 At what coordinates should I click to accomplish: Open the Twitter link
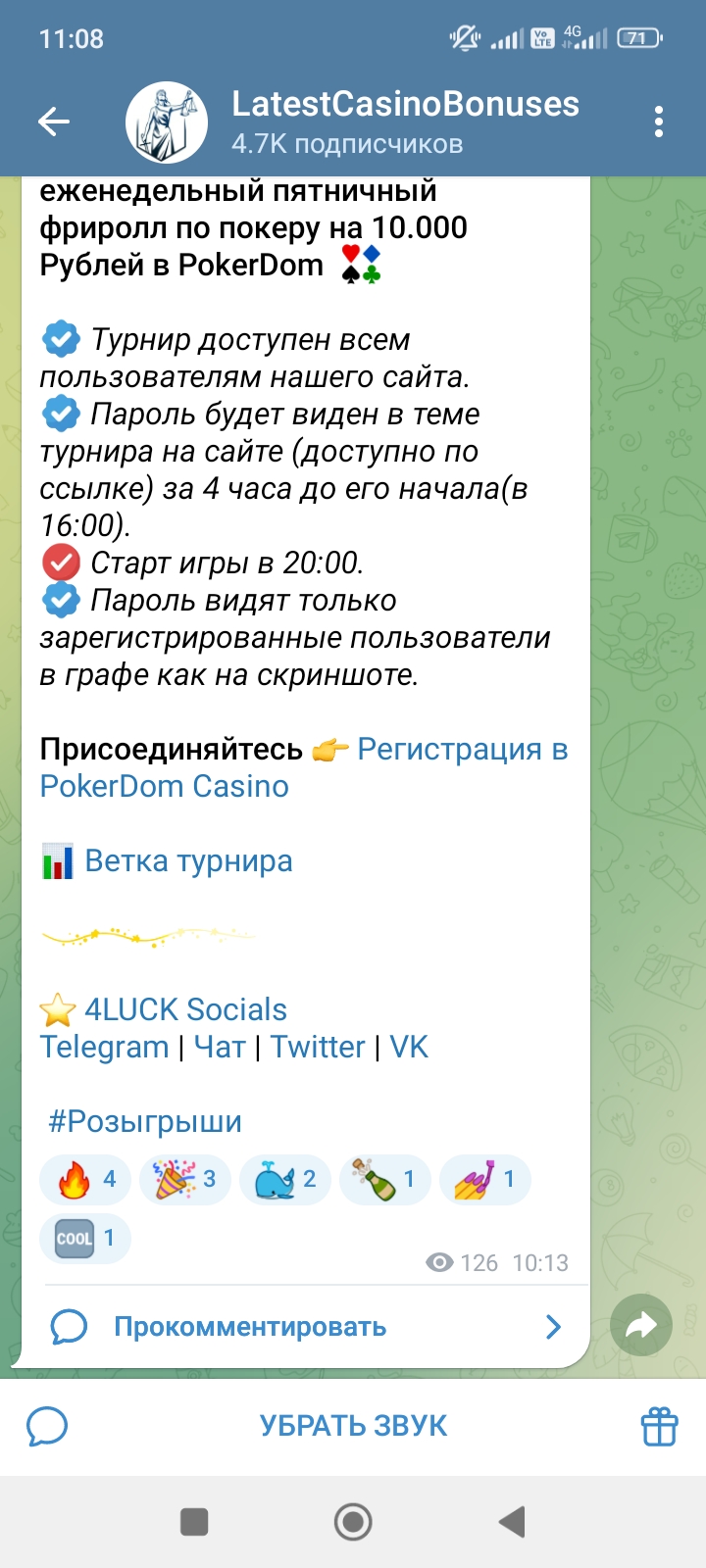click(x=318, y=1047)
